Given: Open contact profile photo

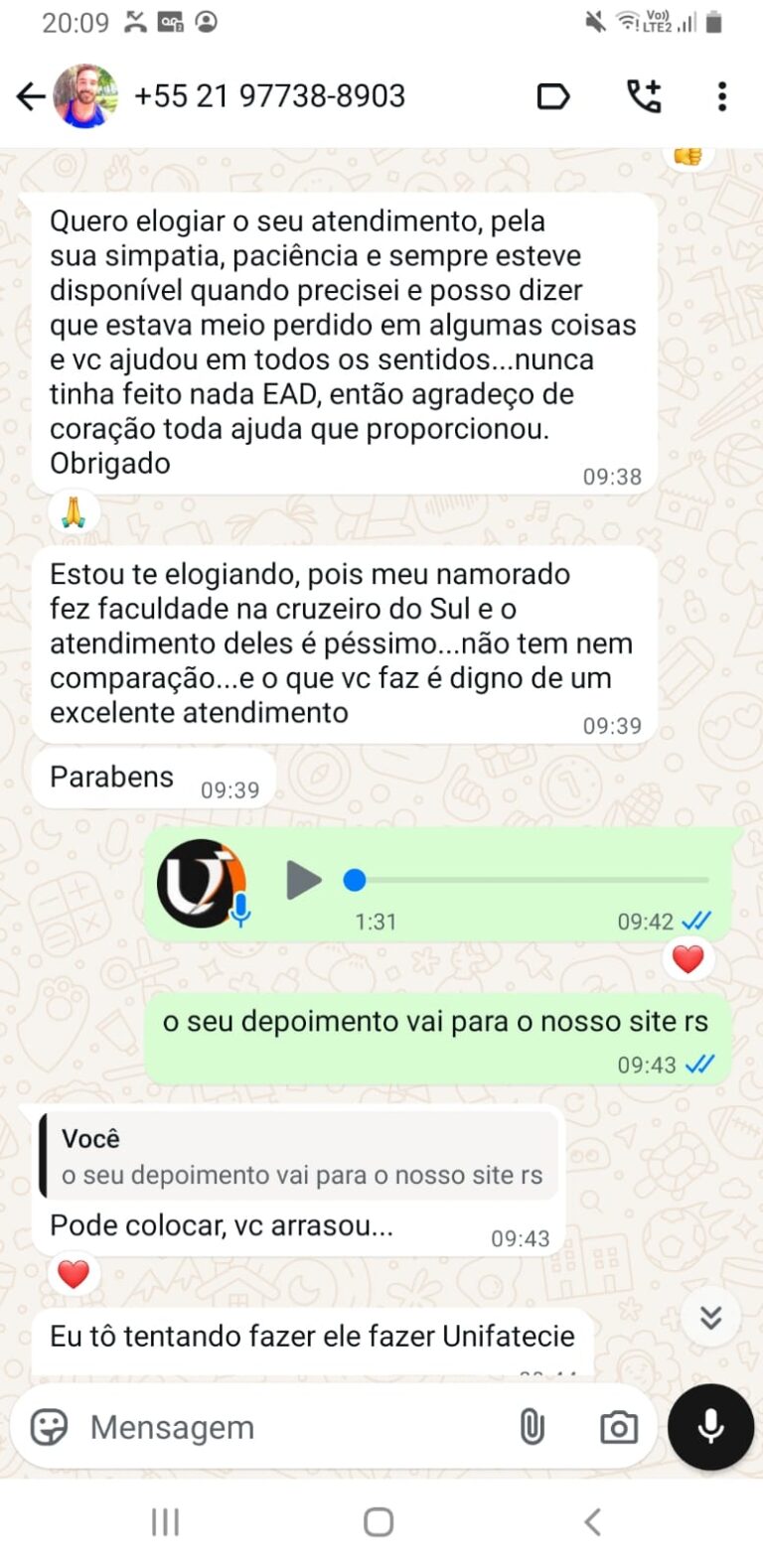Looking at the screenshot, I should 86,96.
